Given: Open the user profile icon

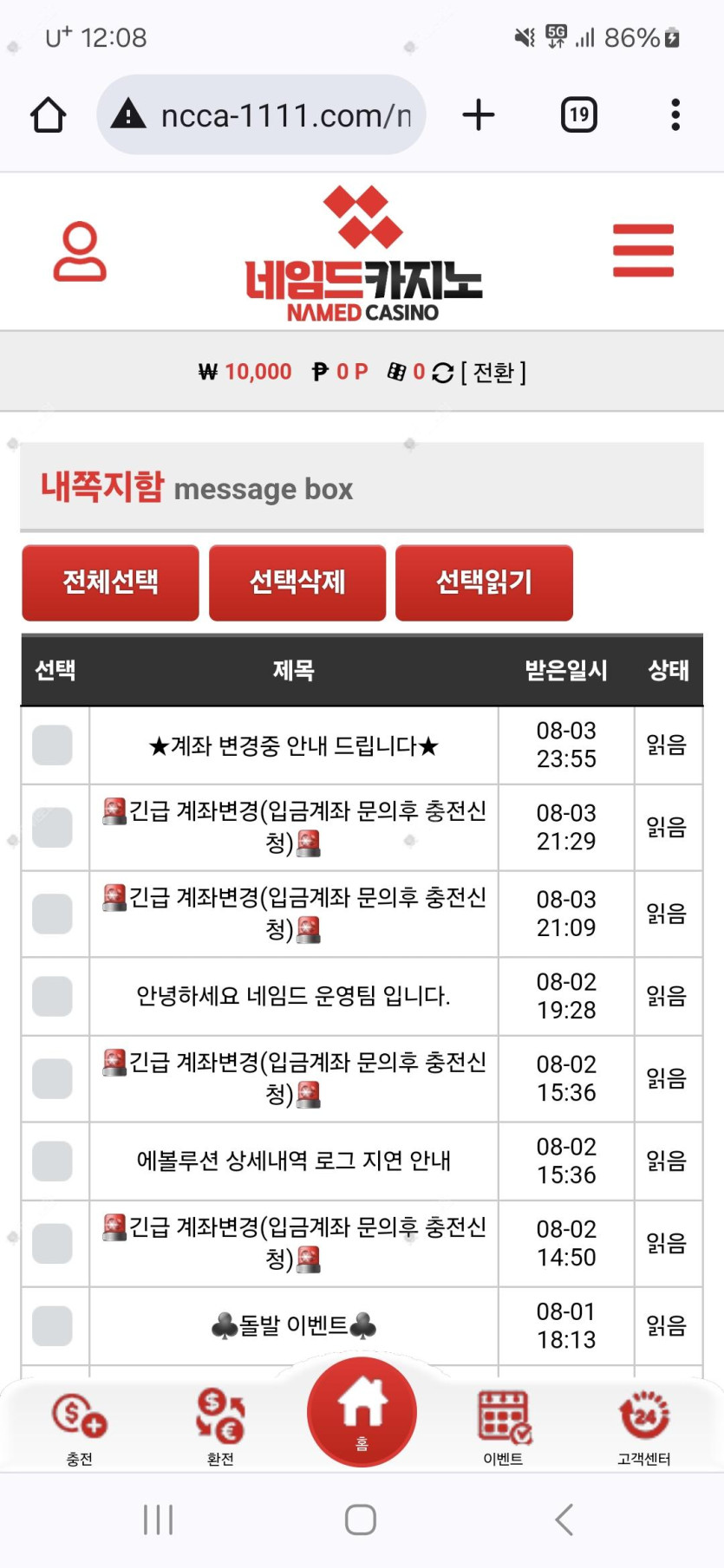Looking at the screenshot, I should [80, 252].
